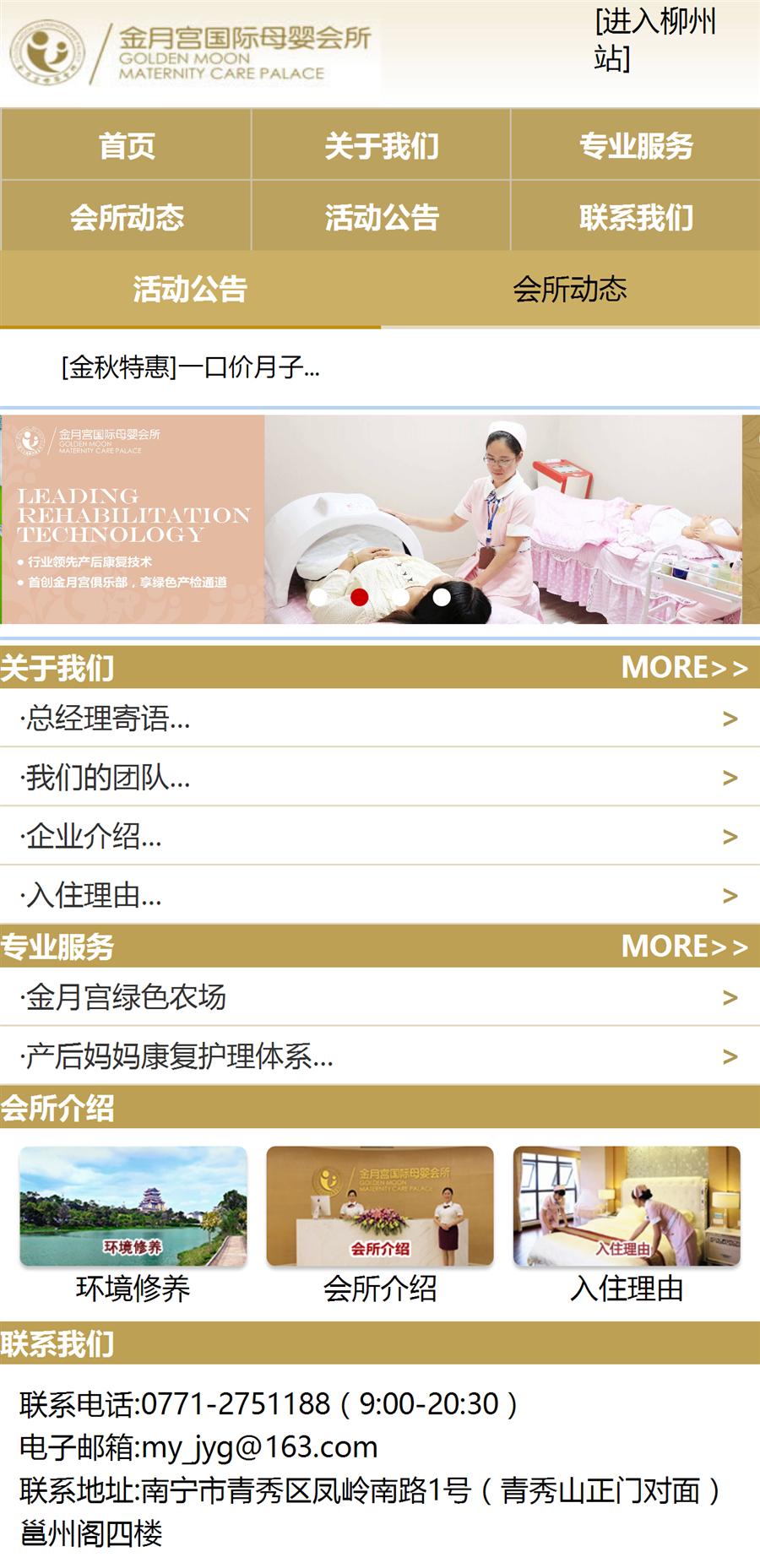Go to 首页 in the navigation menu
The height and width of the screenshot is (1568, 760).
tap(127, 145)
